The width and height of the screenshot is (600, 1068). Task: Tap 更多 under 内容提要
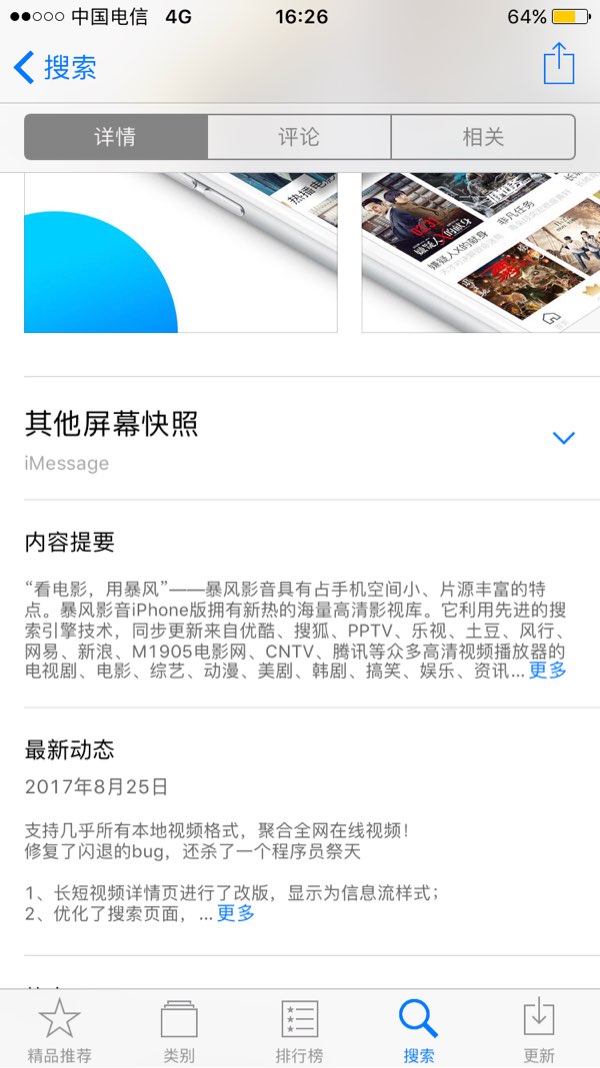pos(548,670)
